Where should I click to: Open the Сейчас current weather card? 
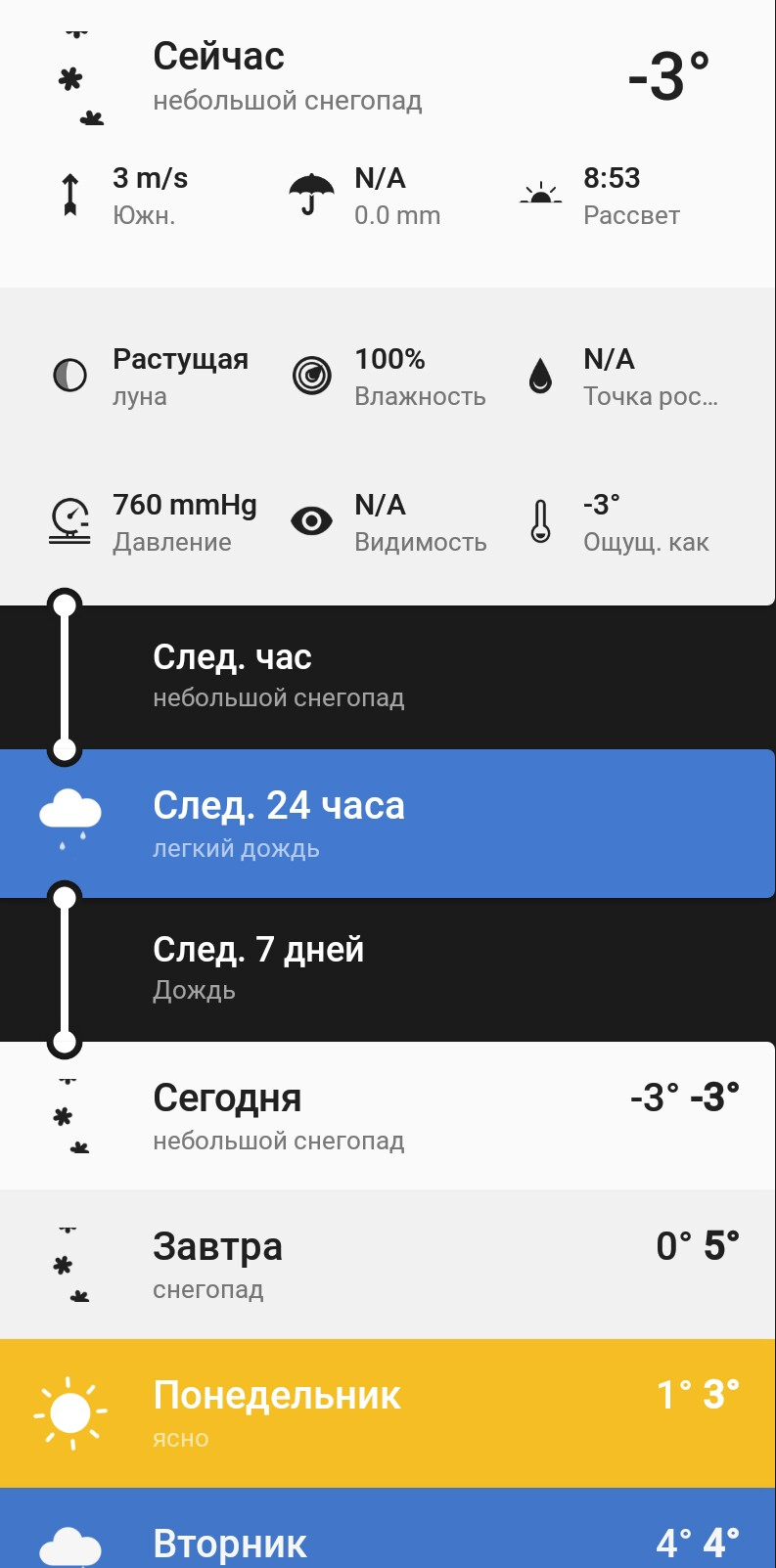[x=388, y=144]
